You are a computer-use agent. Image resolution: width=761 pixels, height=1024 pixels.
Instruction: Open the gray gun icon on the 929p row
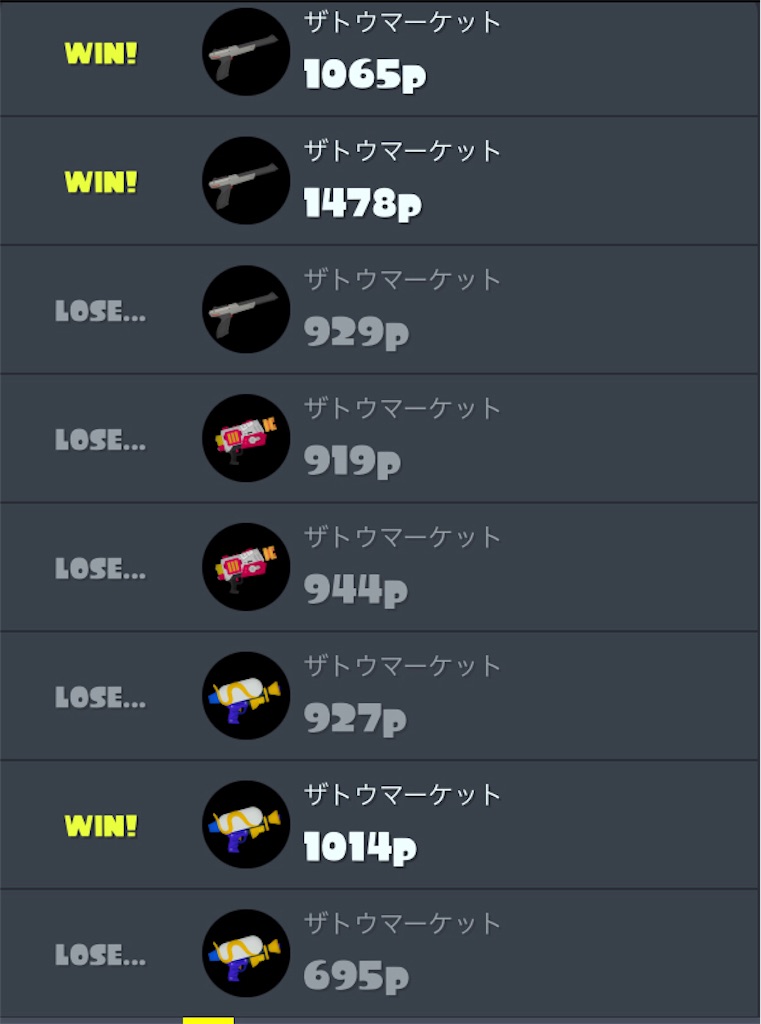[x=246, y=309]
